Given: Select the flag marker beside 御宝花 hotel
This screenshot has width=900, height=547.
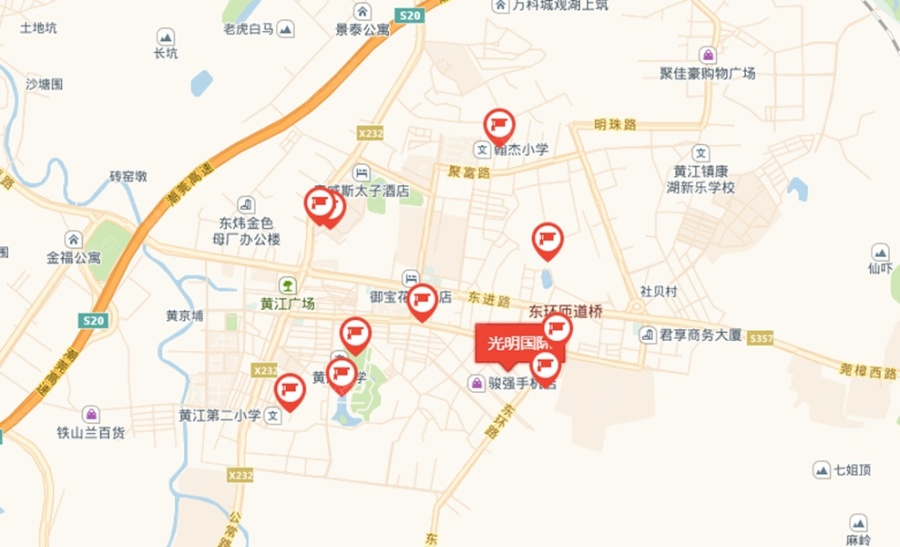Looking at the screenshot, I should (423, 300).
